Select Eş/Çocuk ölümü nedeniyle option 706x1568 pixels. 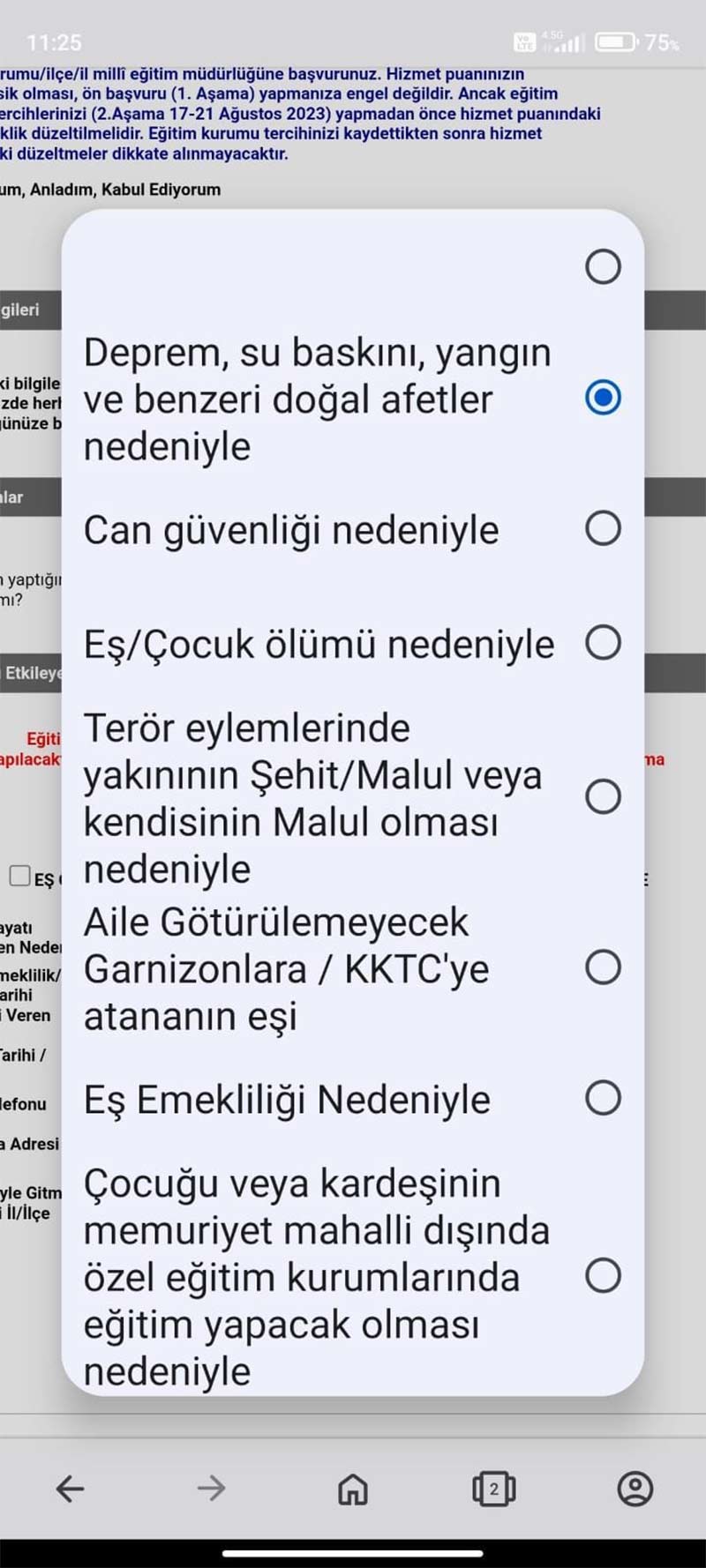tap(603, 643)
